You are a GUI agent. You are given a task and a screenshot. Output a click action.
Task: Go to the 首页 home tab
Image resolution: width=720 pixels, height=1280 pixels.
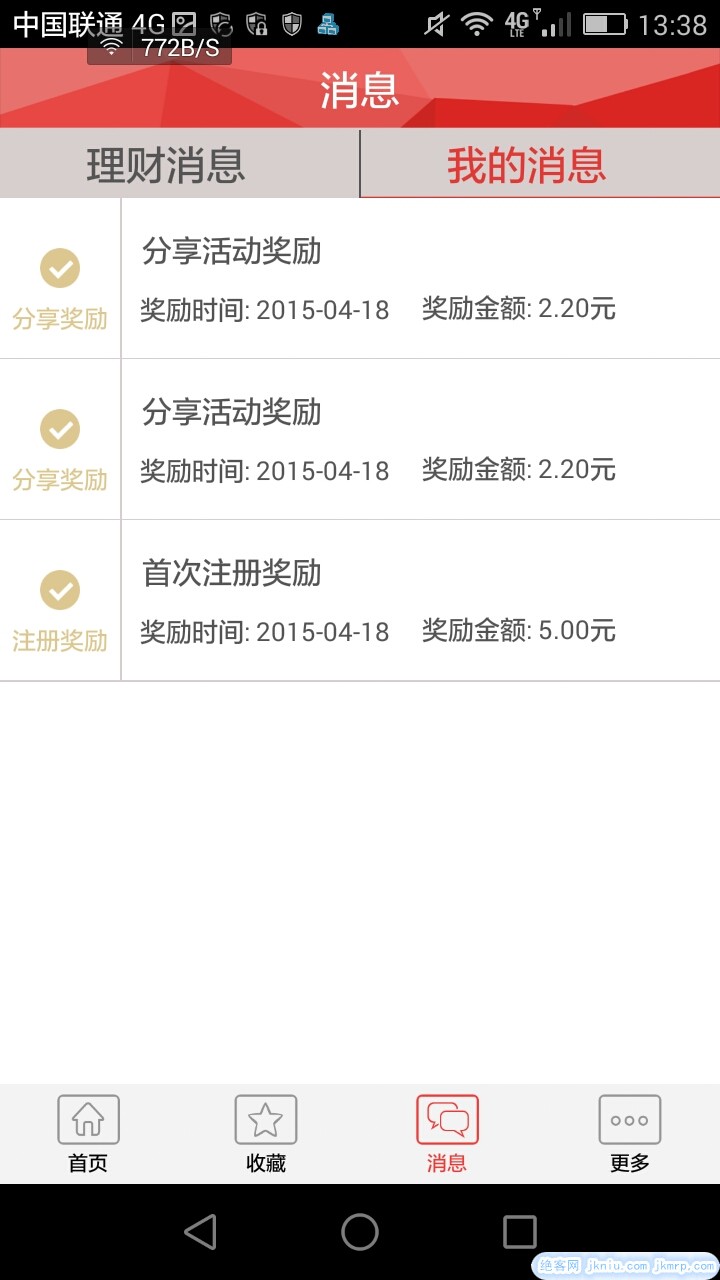(x=88, y=1134)
